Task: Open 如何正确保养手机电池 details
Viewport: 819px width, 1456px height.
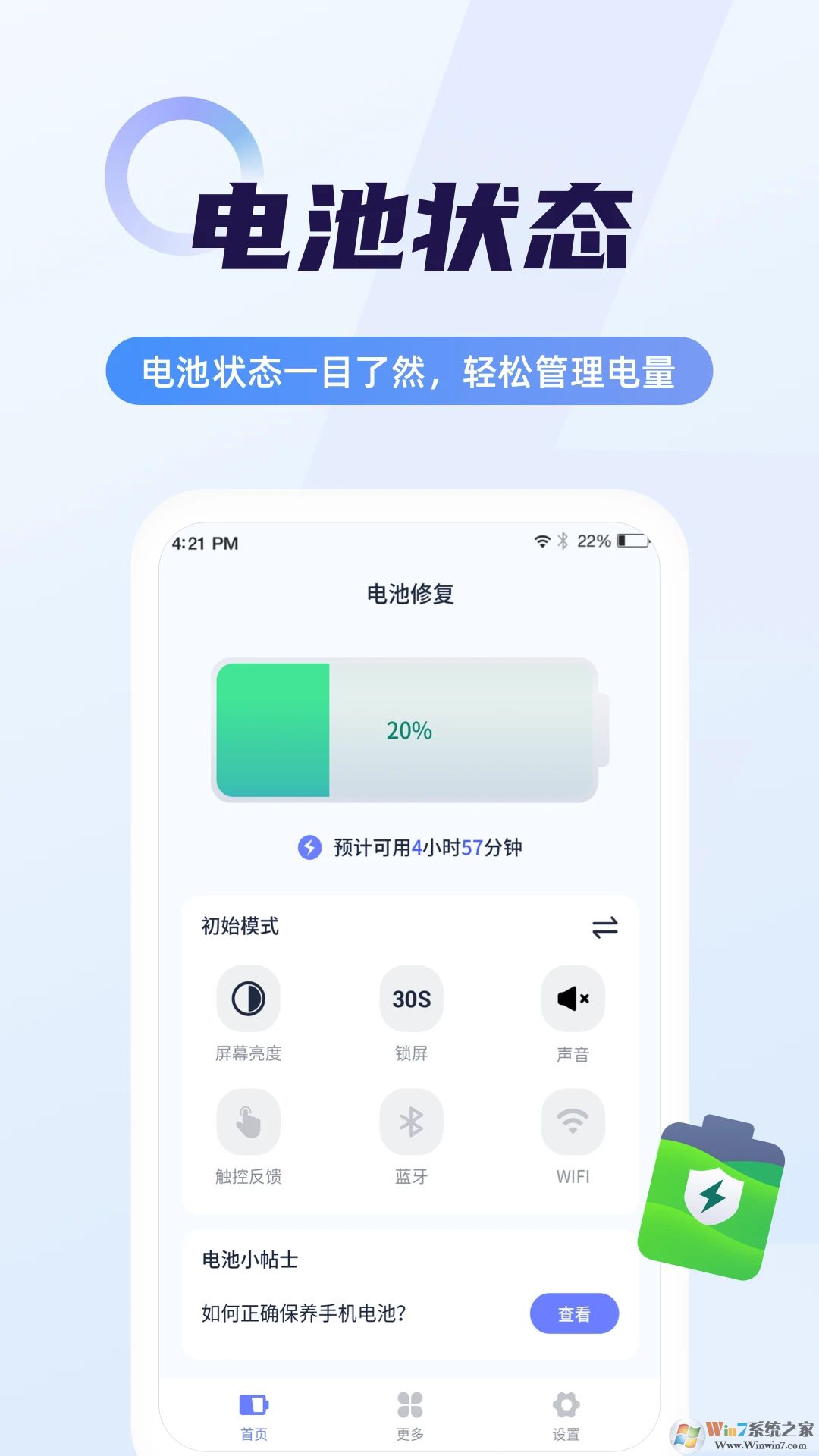Action: click(574, 1313)
